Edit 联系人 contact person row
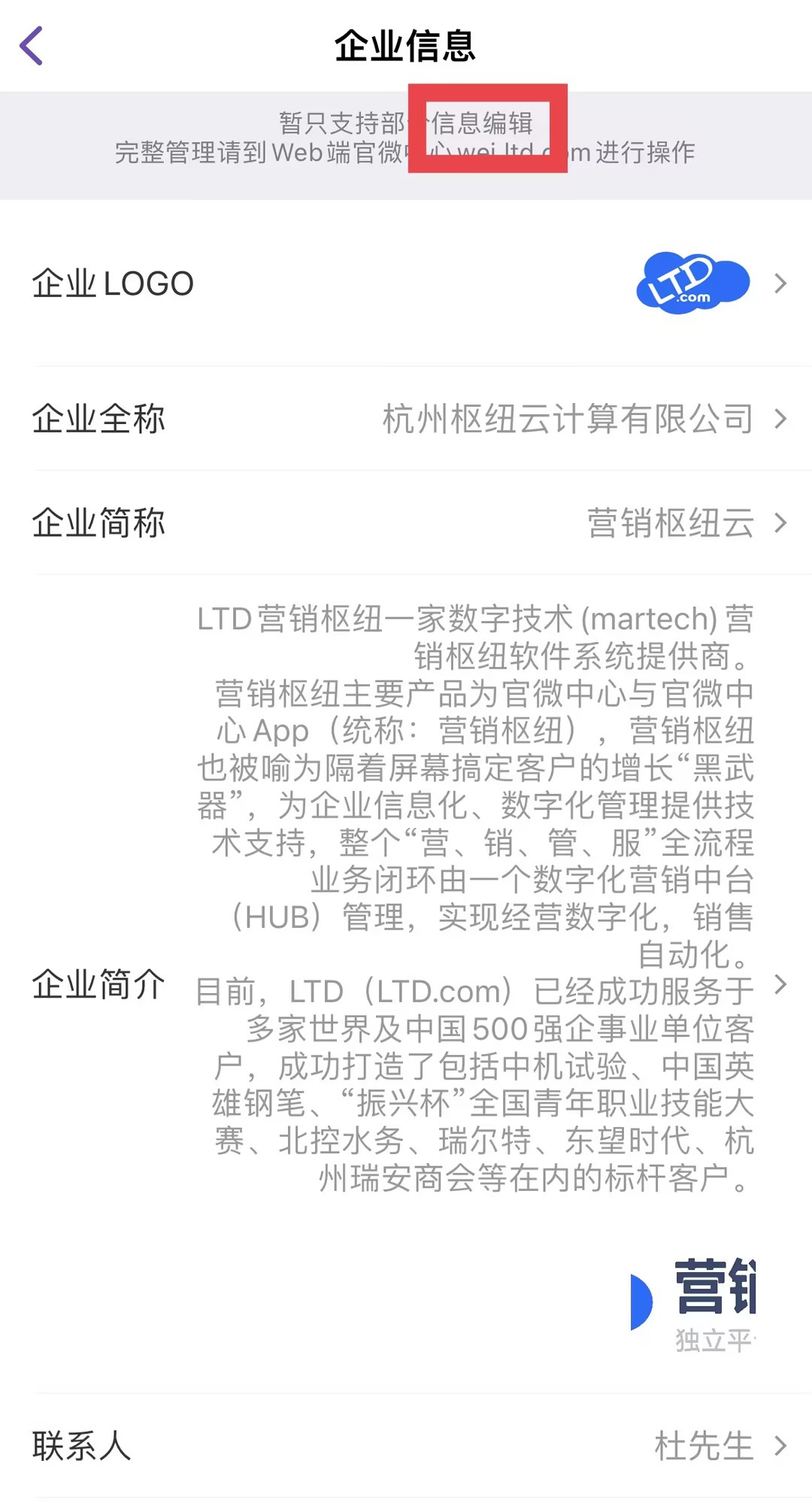812x1506 pixels. tap(406, 1445)
